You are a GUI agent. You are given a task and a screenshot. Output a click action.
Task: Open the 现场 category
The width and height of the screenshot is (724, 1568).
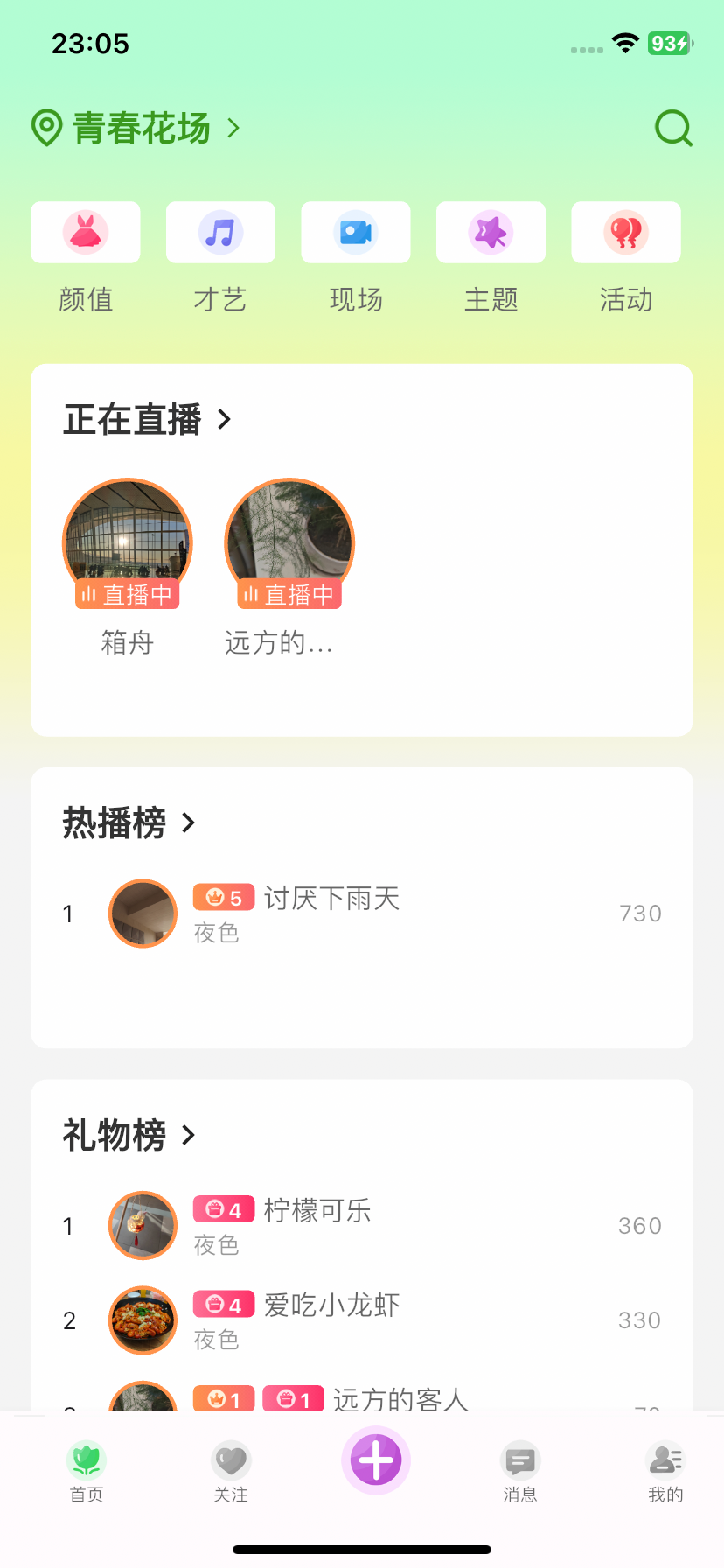coord(356,233)
